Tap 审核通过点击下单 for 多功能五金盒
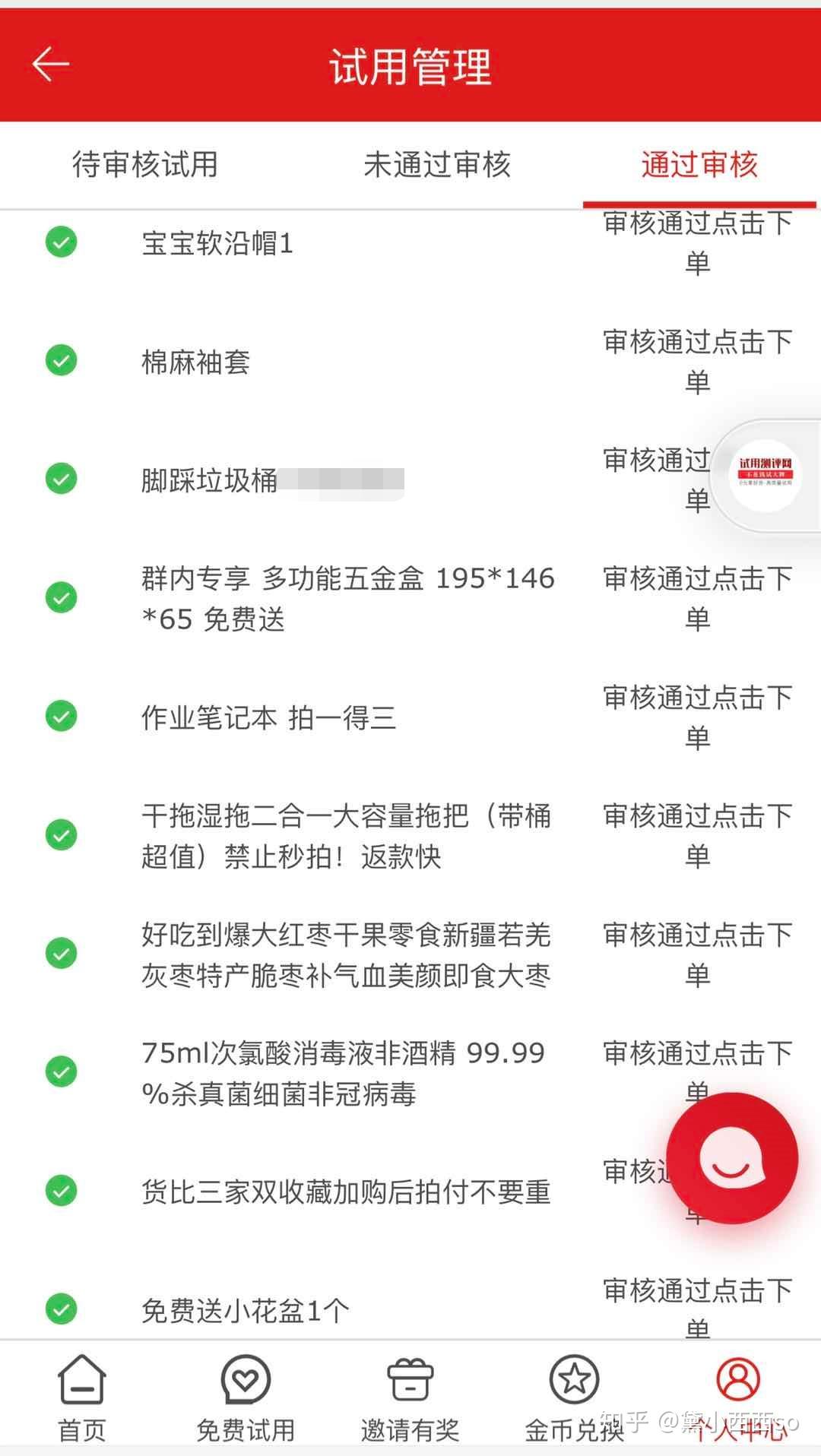Image resolution: width=821 pixels, height=1456 pixels. [697, 599]
